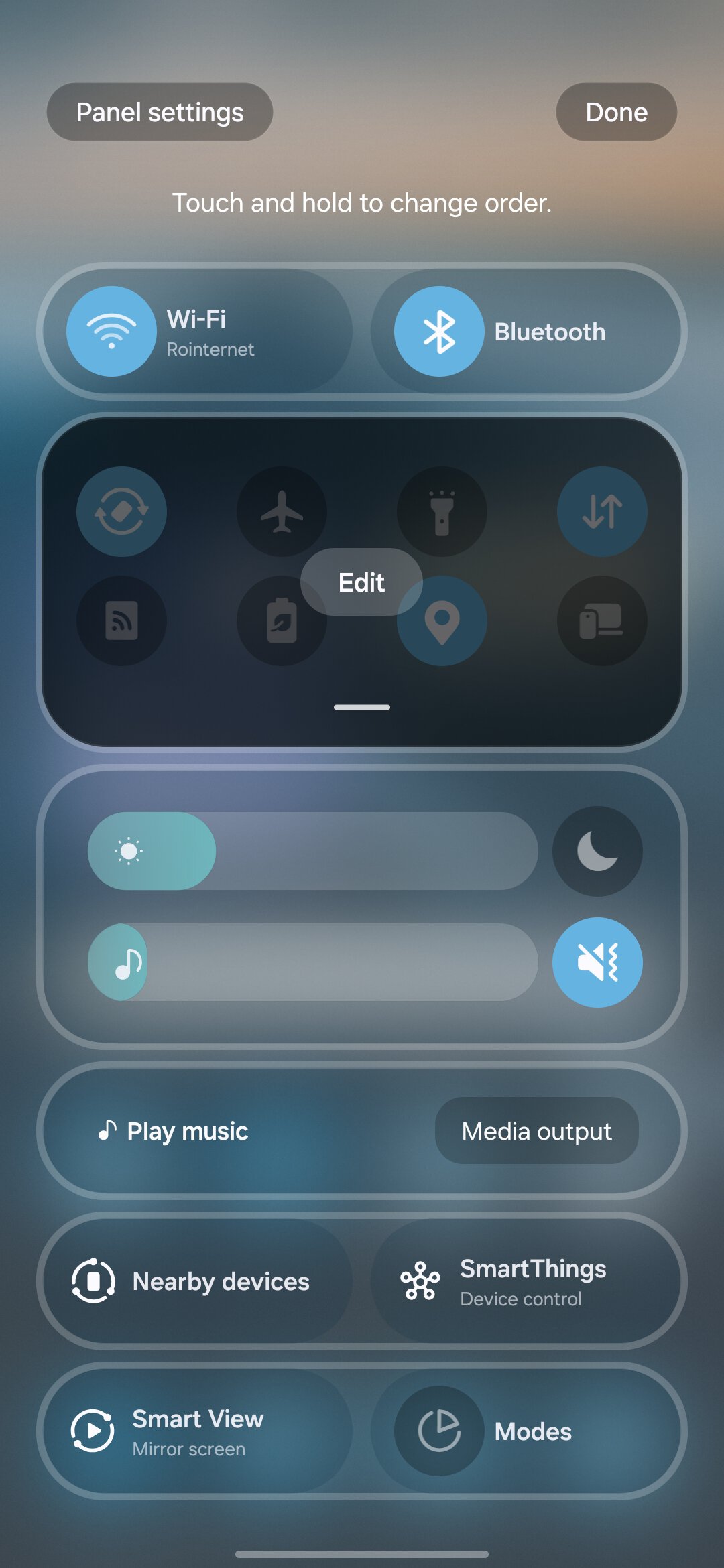The width and height of the screenshot is (724, 1568).
Task: Tap the media volume slider
Action: pyautogui.click(x=312, y=962)
